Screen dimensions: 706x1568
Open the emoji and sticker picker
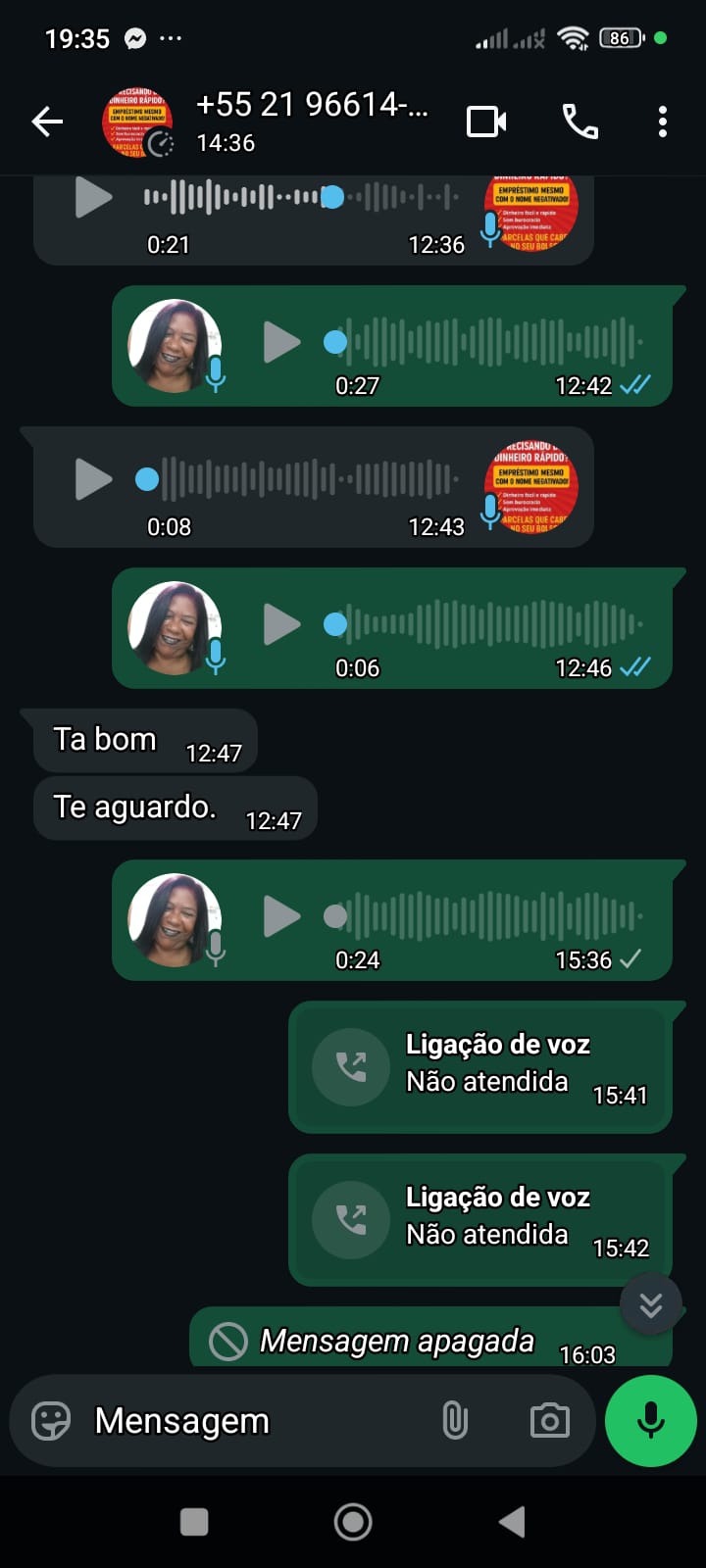coord(51,1420)
